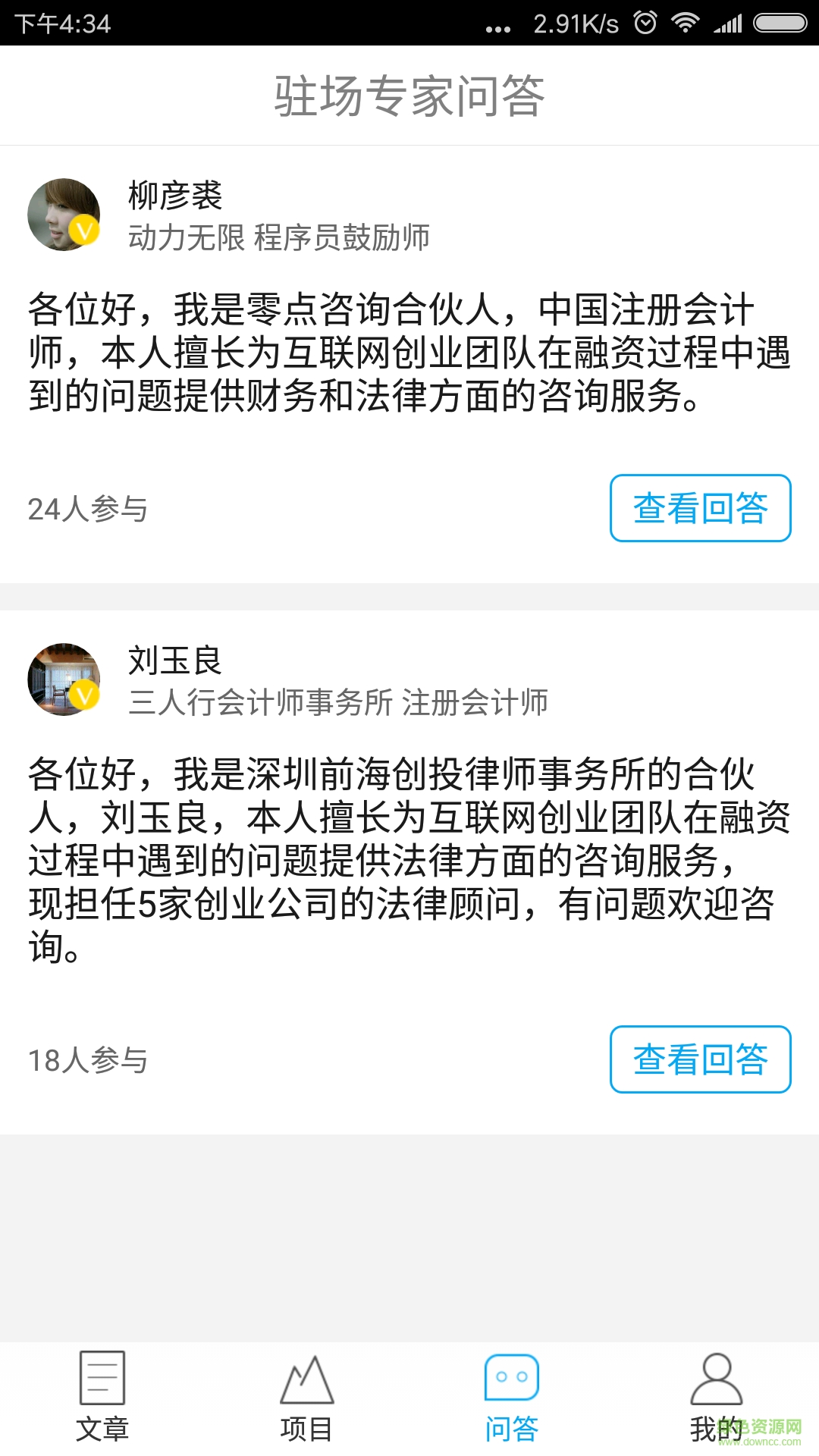The height and width of the screenshot is (1456, 819).
Task: Tap the 18人参与 participants label
Action: 88,1060
